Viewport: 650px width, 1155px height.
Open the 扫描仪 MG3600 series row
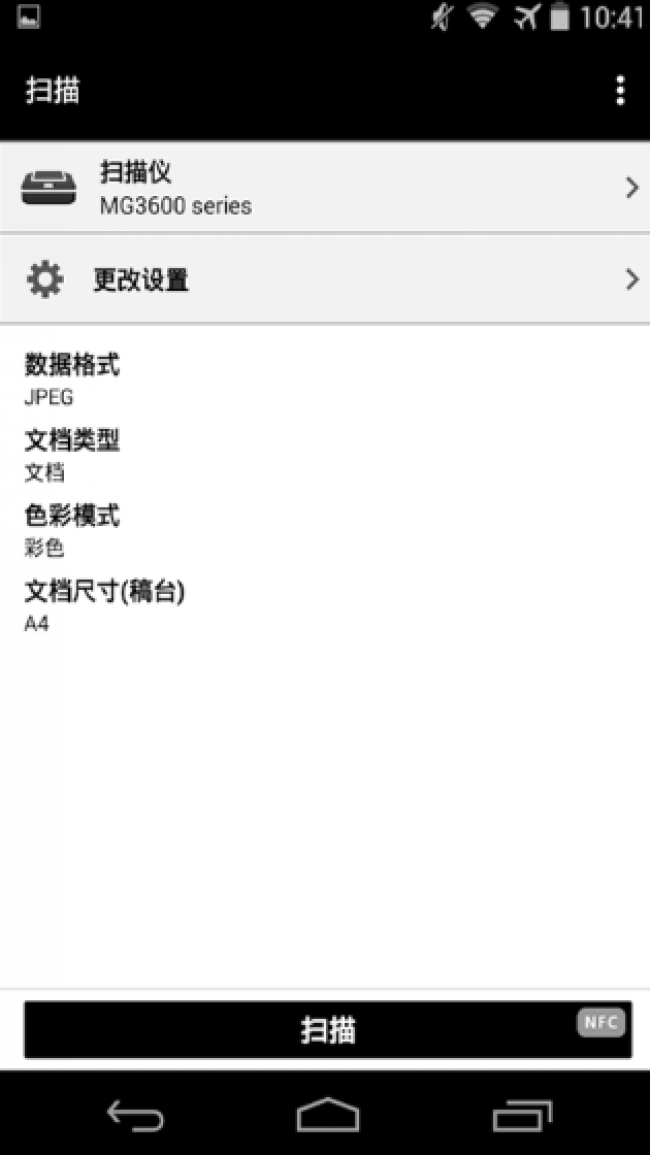325,187
